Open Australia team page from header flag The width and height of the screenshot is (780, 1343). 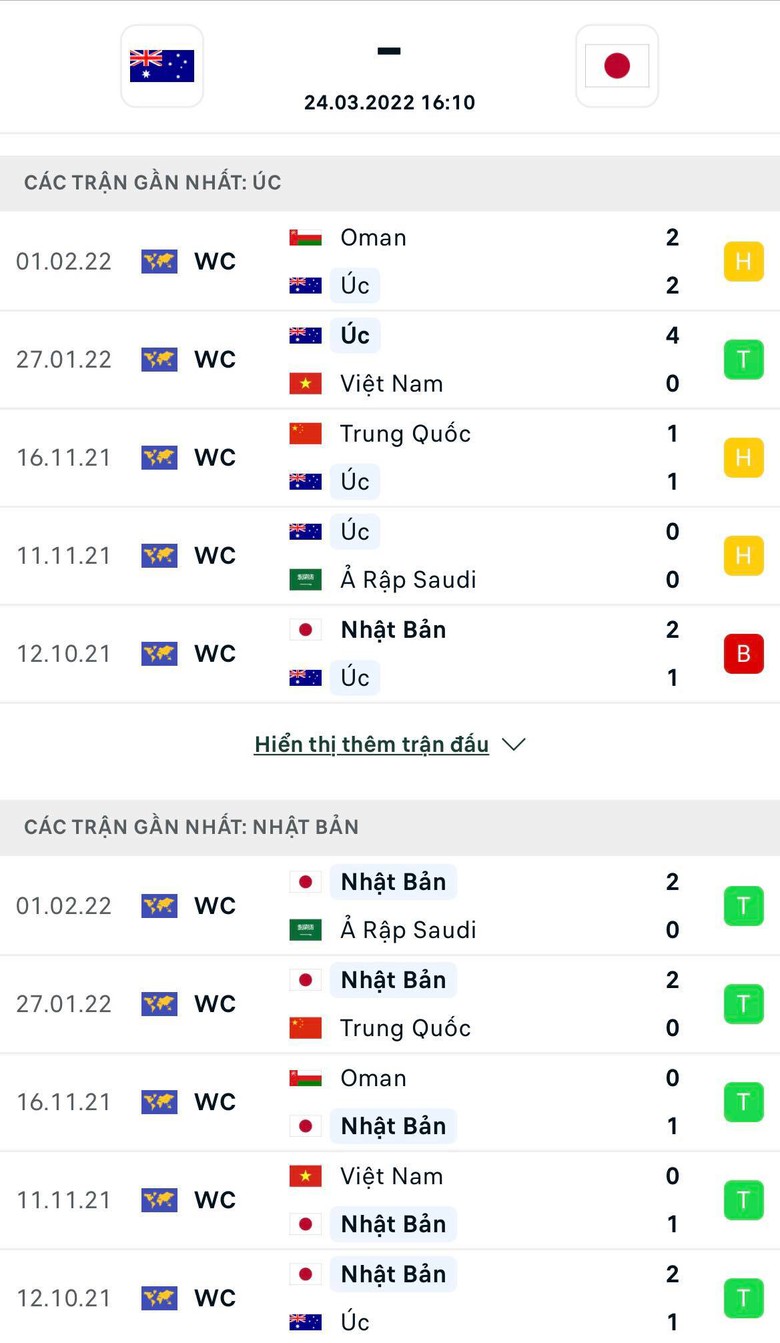pos(162,66)
